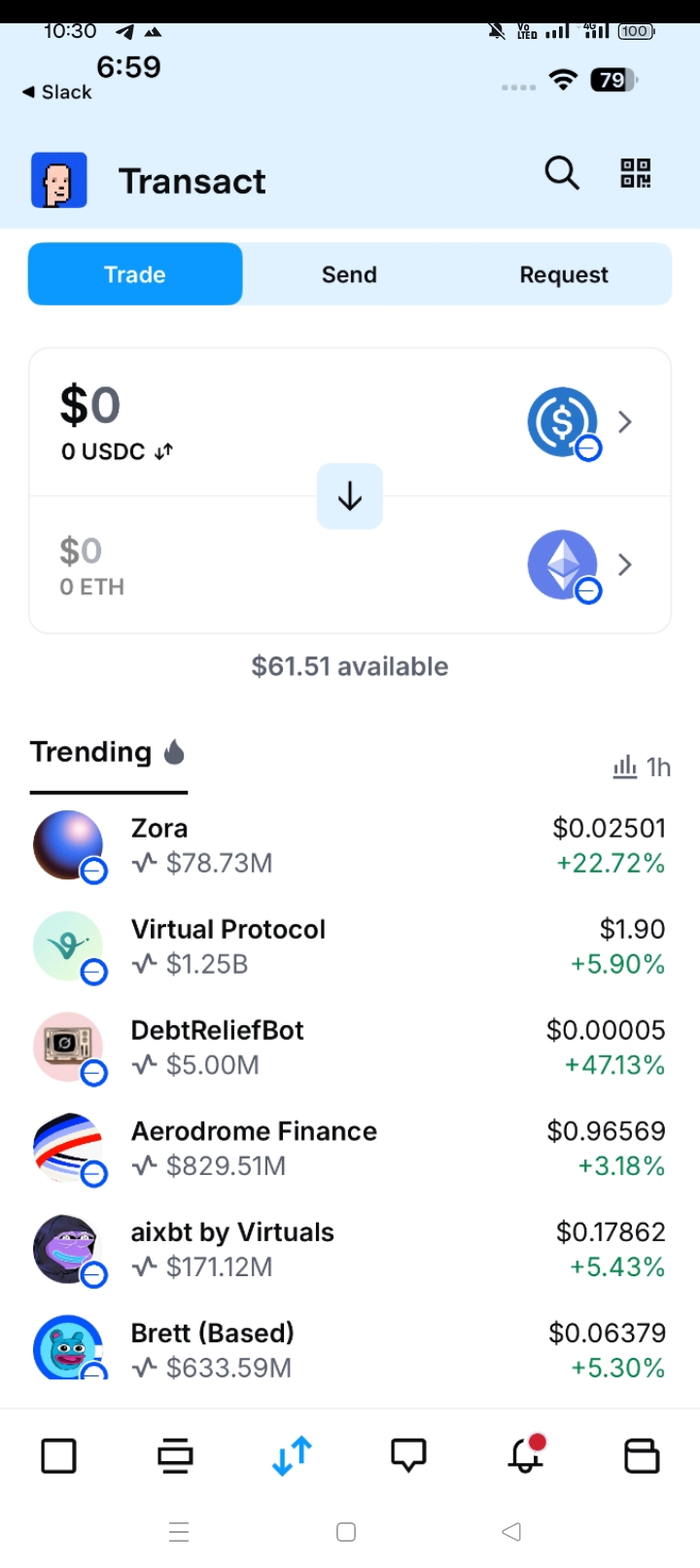700x1568 pixels.
Task: Switch to the Request tab
Action: pyautogui.click(x=564, y=275)
